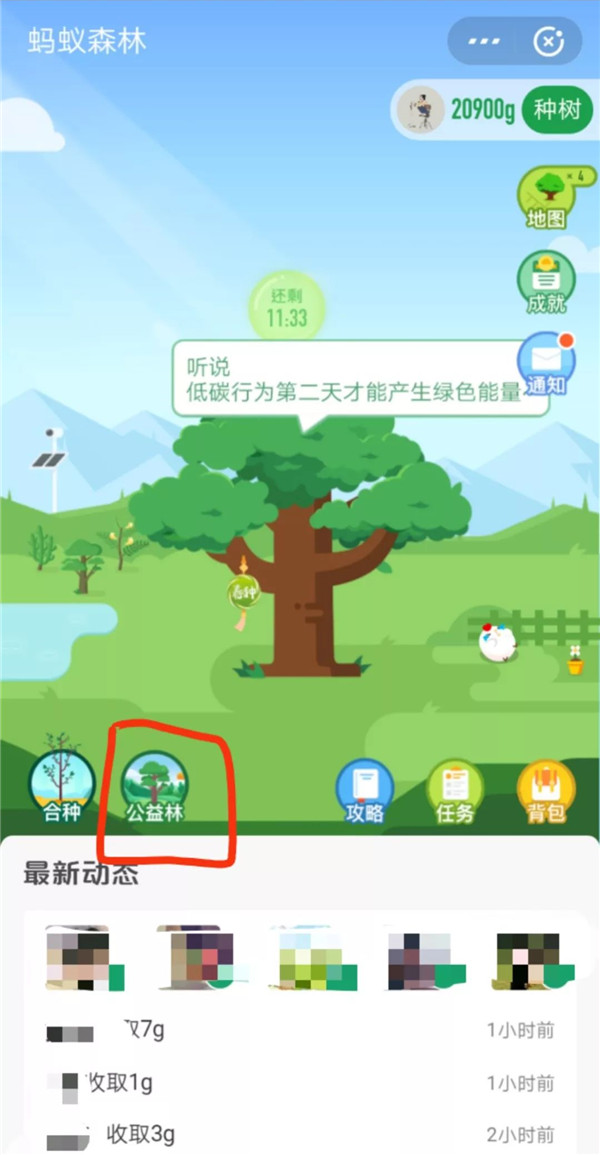Tap the 种树 plant tree button
The image size is (600, 1155).
[x=556, y=109]
